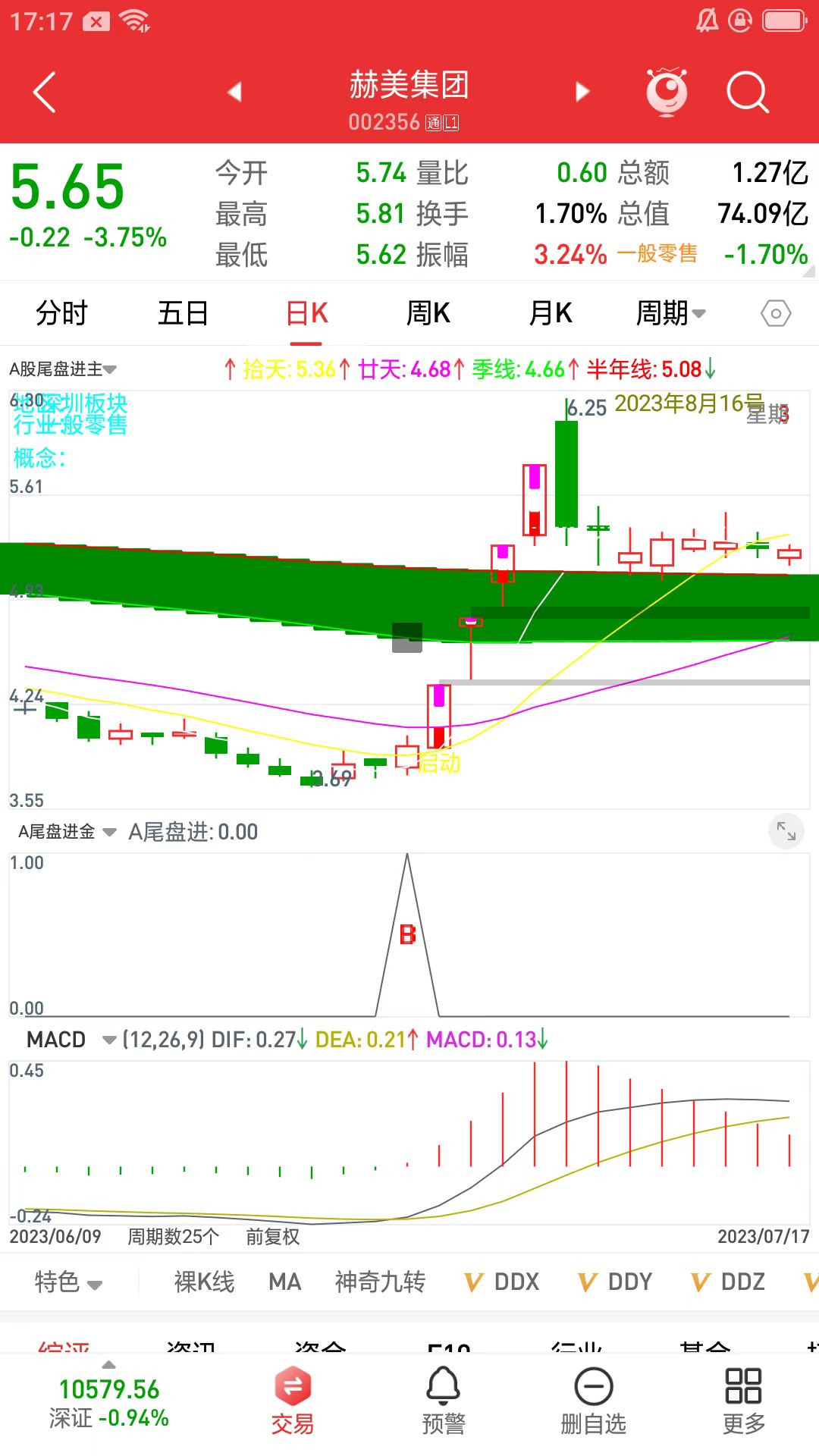819x1456 pixels.
Task: Select the 神奇九转 indicator
Action: (x=380, y=1282)
